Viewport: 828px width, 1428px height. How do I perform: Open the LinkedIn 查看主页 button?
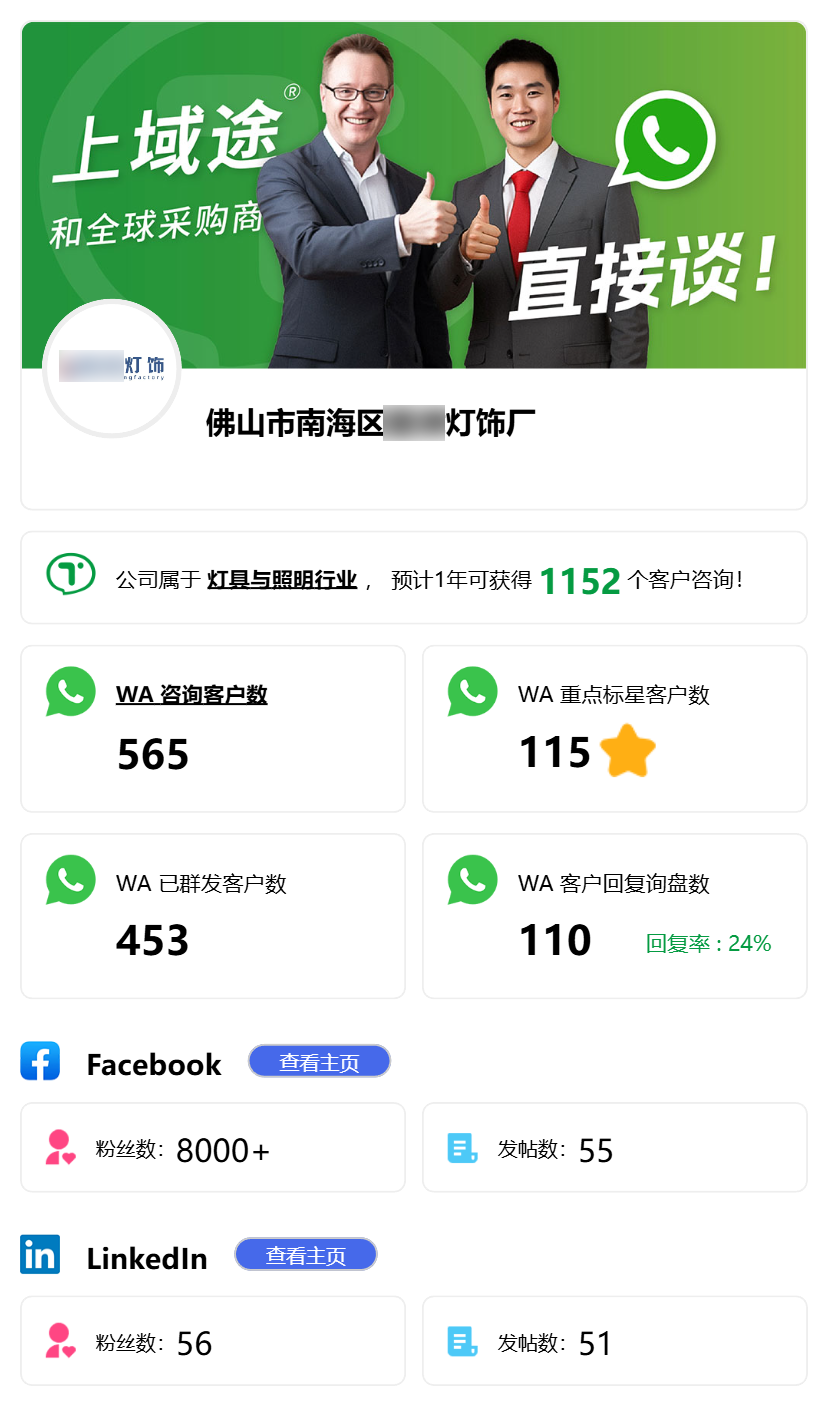pos(305,1255)
